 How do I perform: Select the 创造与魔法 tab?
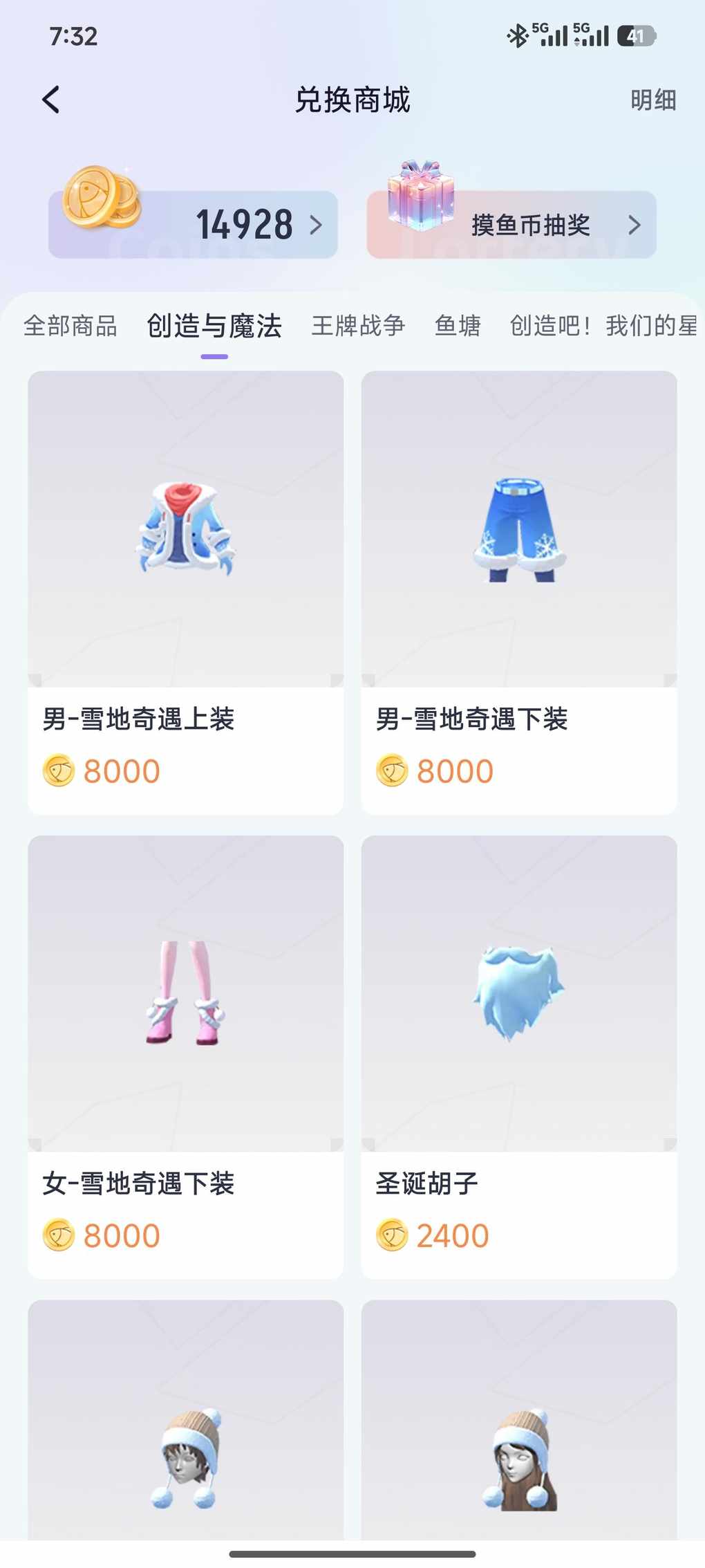click(x=214, y=326)
